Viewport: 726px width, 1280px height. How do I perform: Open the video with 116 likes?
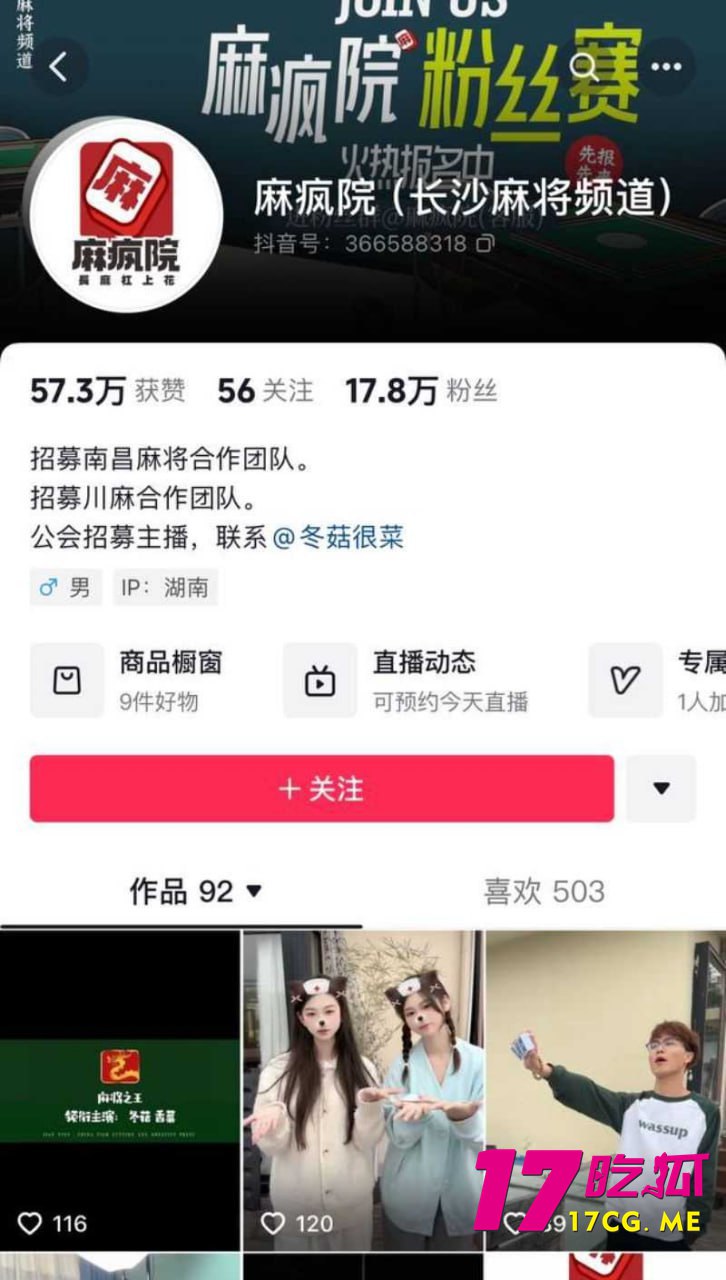[119, 1090]
